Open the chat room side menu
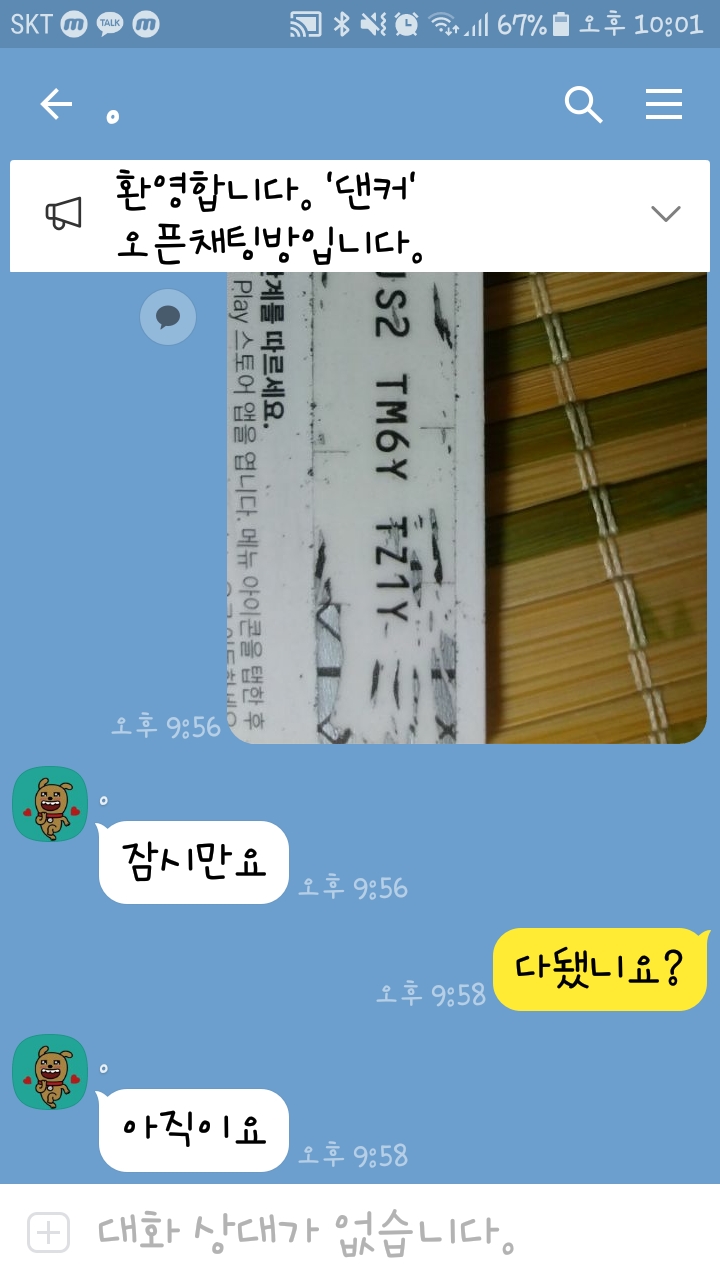The width and height of the screenshot is (720, 1280). pyautogui.click(x=664, y=104)
